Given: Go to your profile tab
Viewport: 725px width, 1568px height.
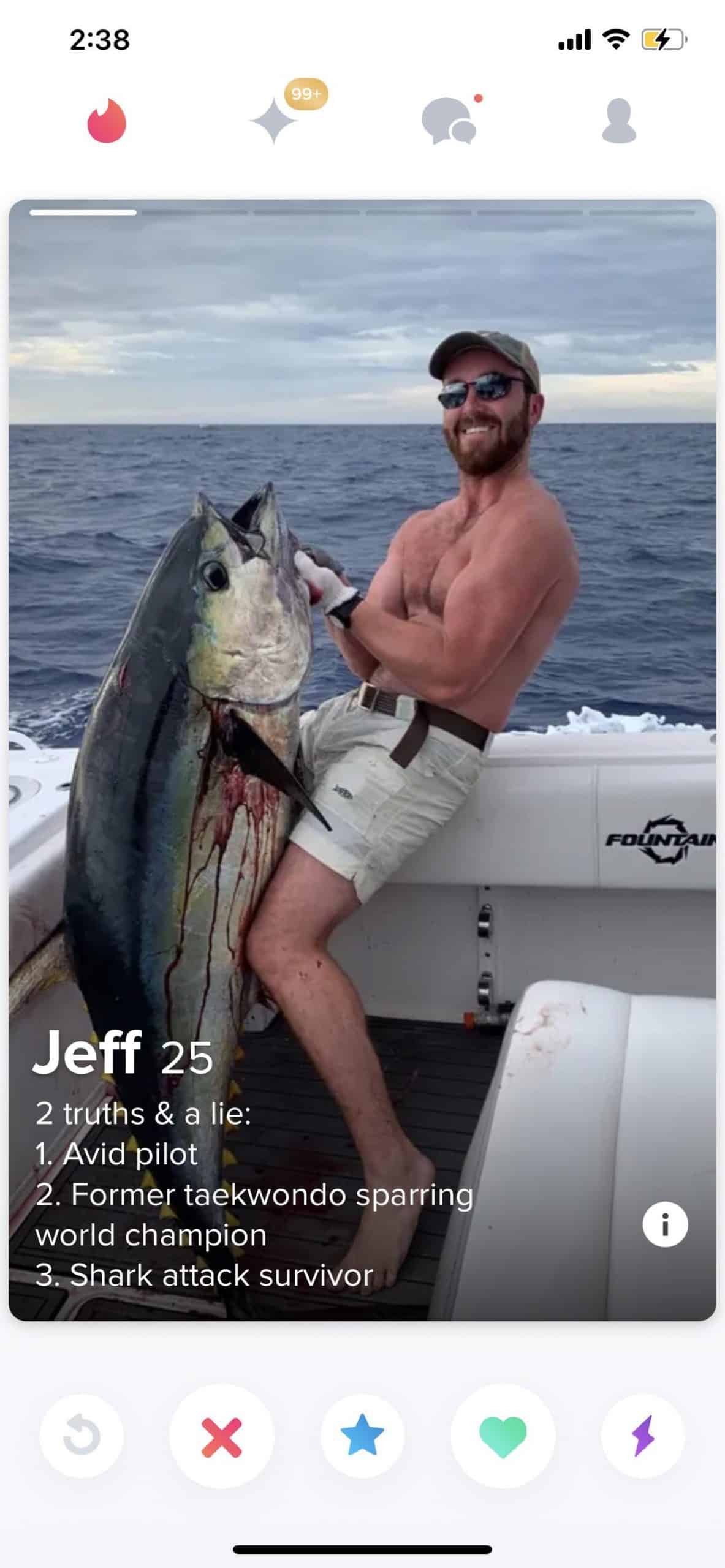Looking at the screenshot, I should [619, 121].
